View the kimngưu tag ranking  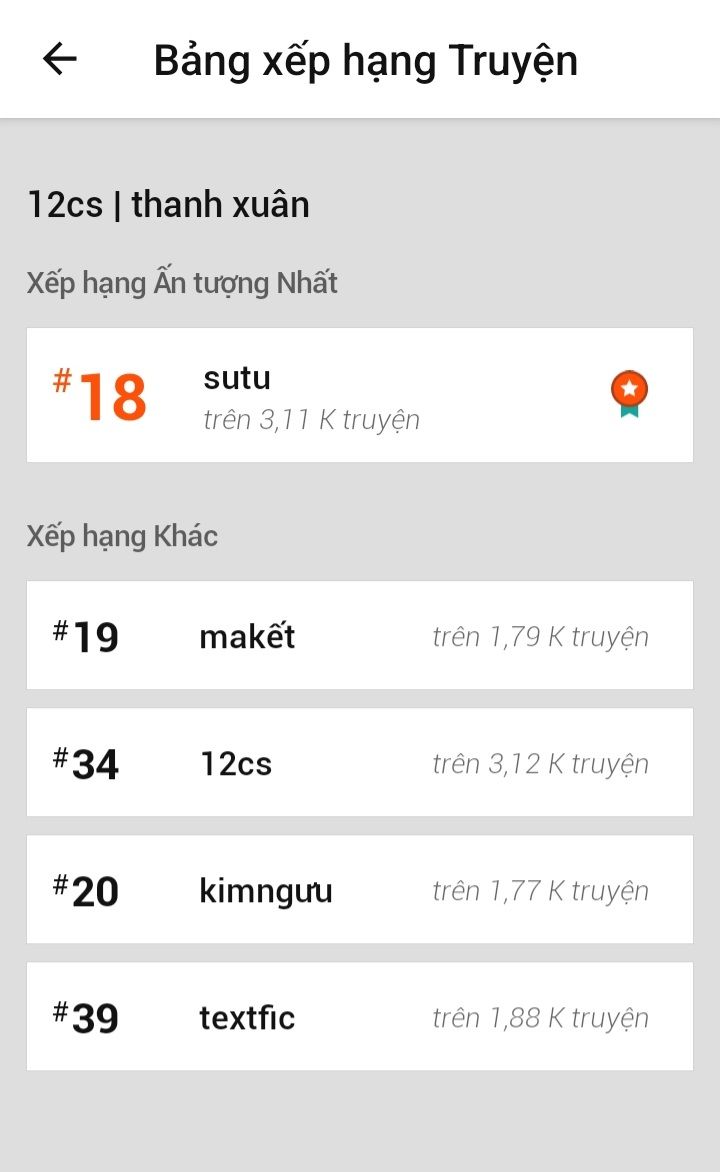tap(360, 889)
